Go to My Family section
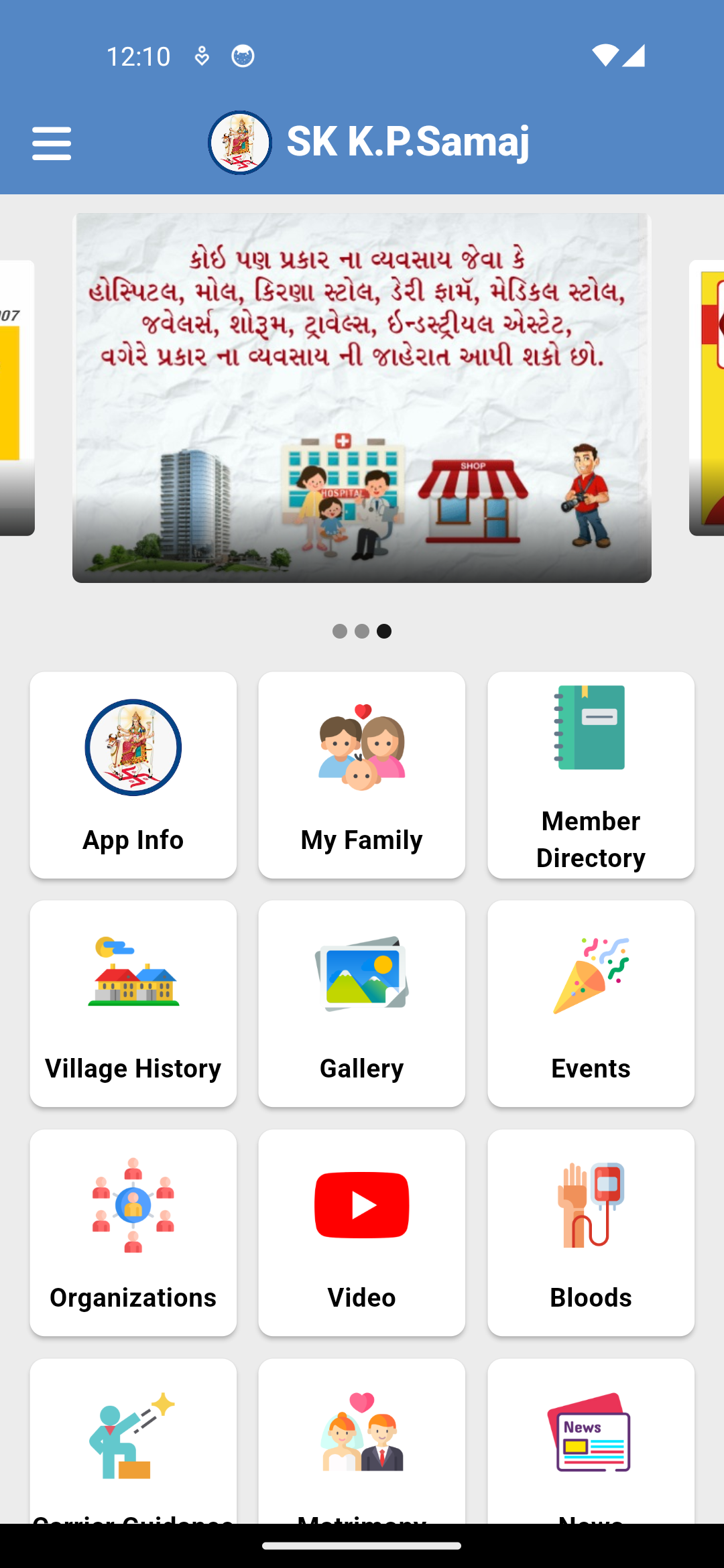The image size is (724, 1568). click(x=362, y=775)
